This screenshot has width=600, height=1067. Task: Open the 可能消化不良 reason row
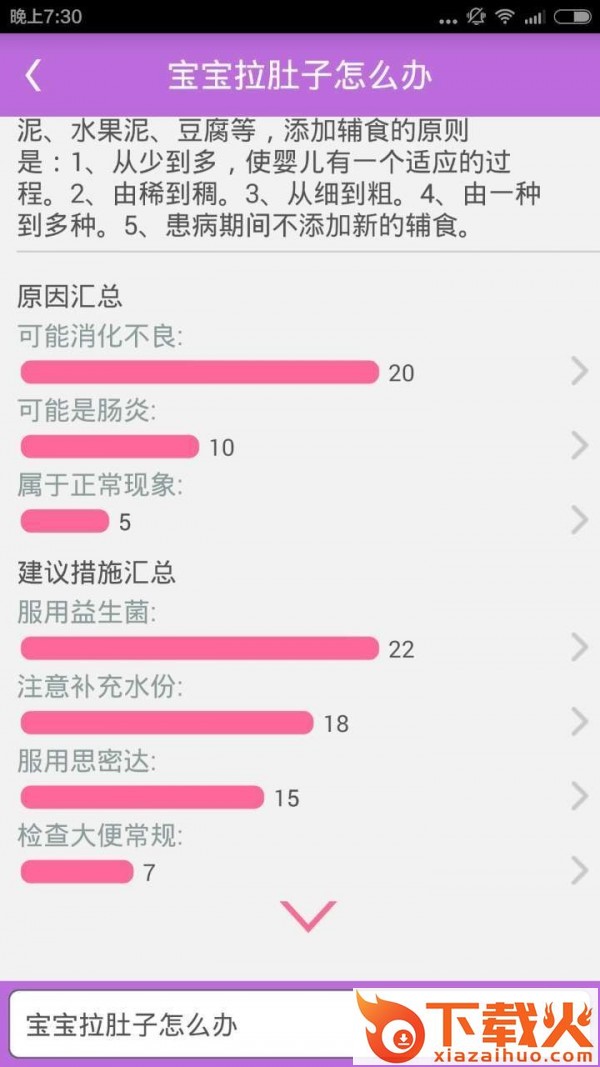click(300, 357)
